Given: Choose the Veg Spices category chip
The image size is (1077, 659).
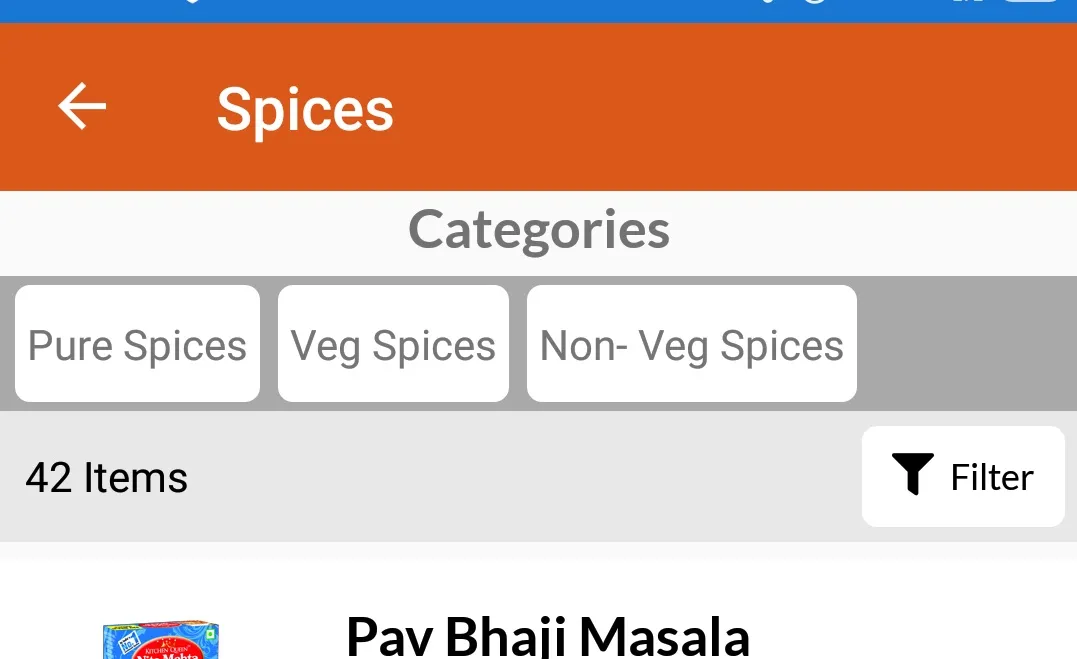Looking at the screenshot, I should pyautogui.click(x=393, y=345).
